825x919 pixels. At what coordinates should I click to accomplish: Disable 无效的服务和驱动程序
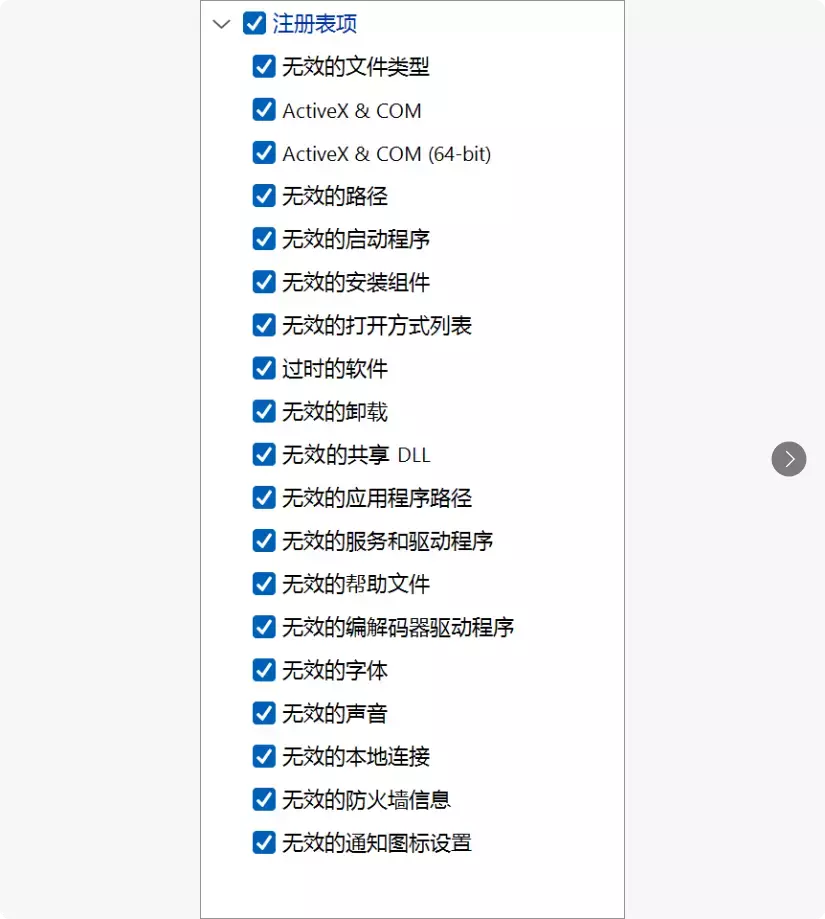pyautogui.click(x=264, y=540)
